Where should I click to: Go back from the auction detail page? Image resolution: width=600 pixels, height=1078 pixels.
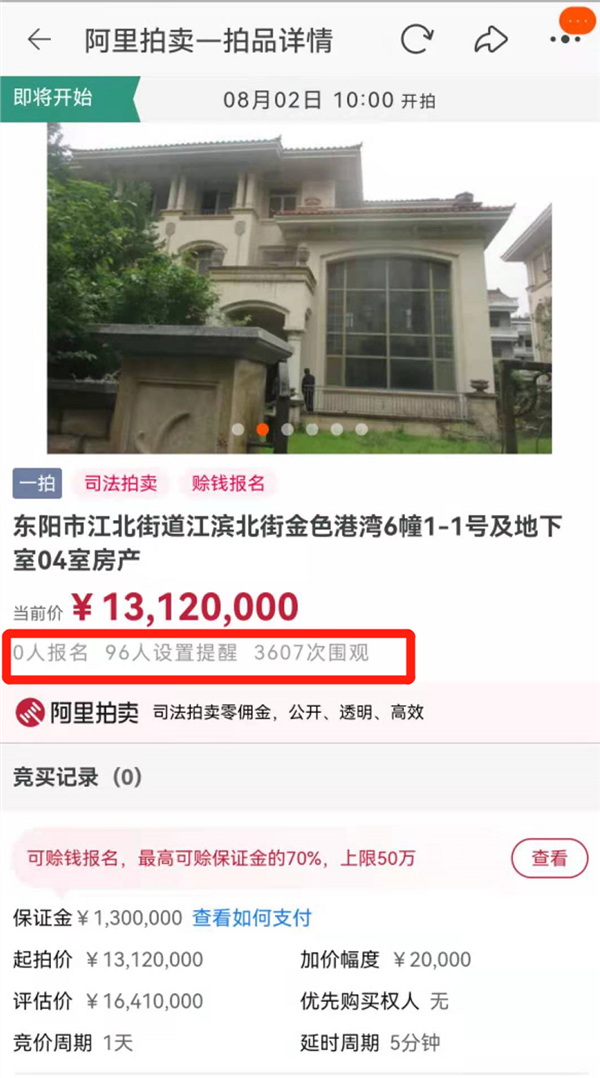39,40
